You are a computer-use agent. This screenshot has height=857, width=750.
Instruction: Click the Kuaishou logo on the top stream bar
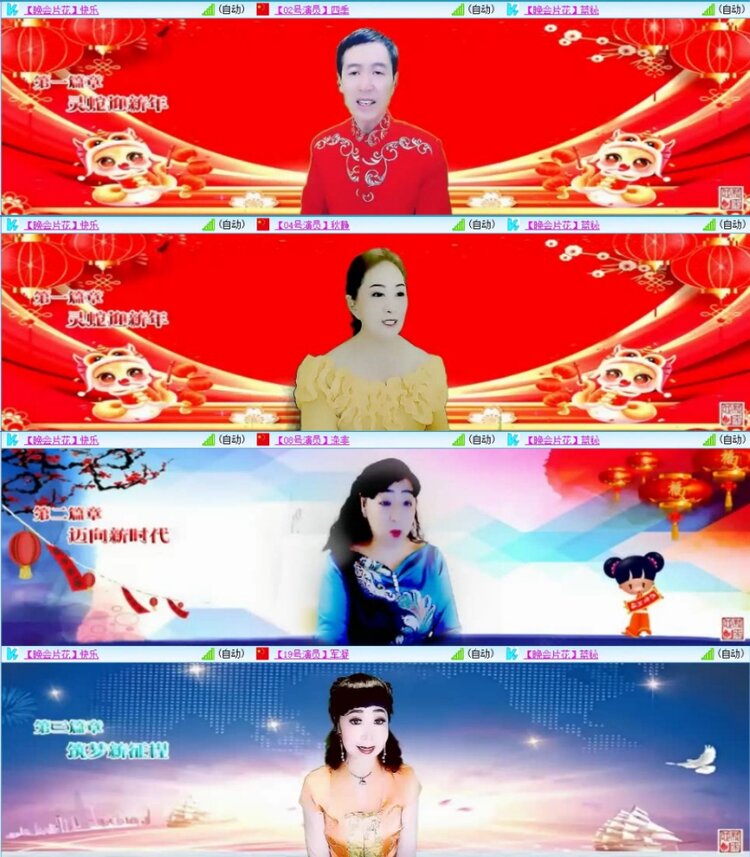click(x=10, y=8)
